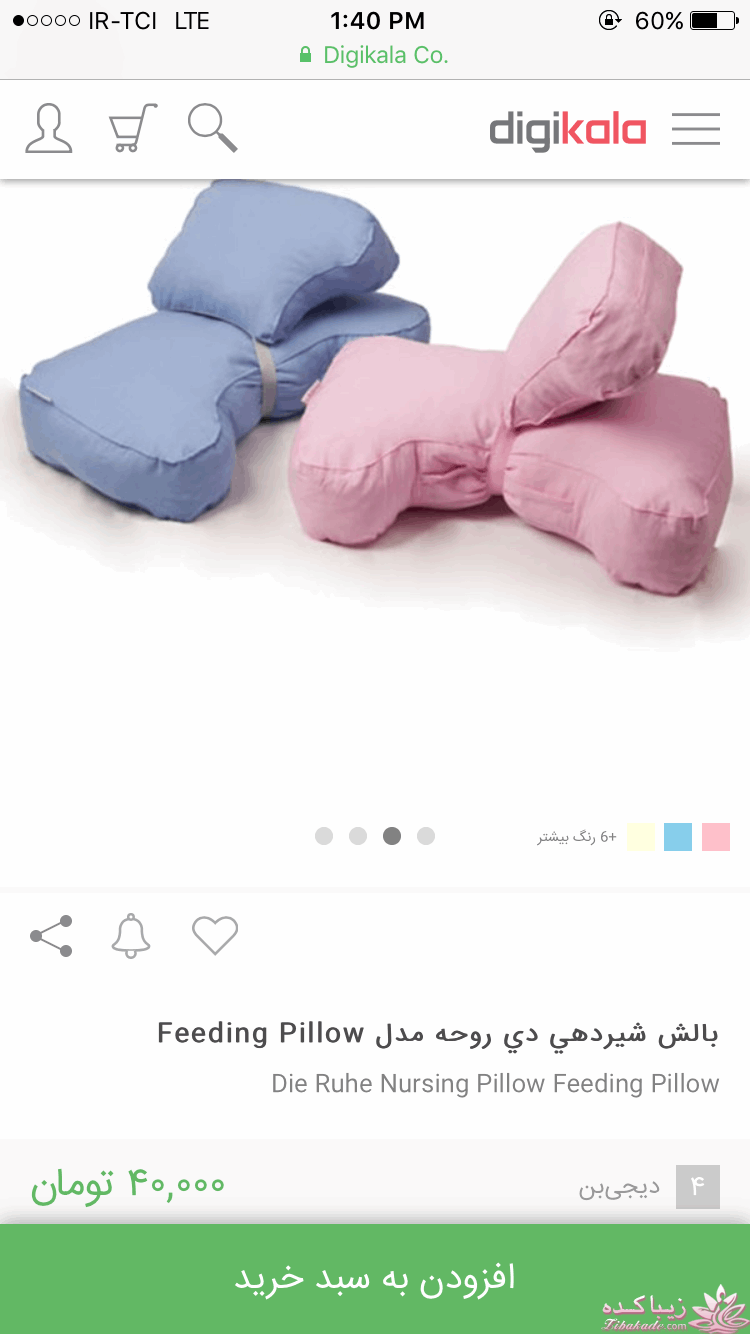Open the shopping cart icon
This screenshot has width=750, height=1334.
[130, 128]
